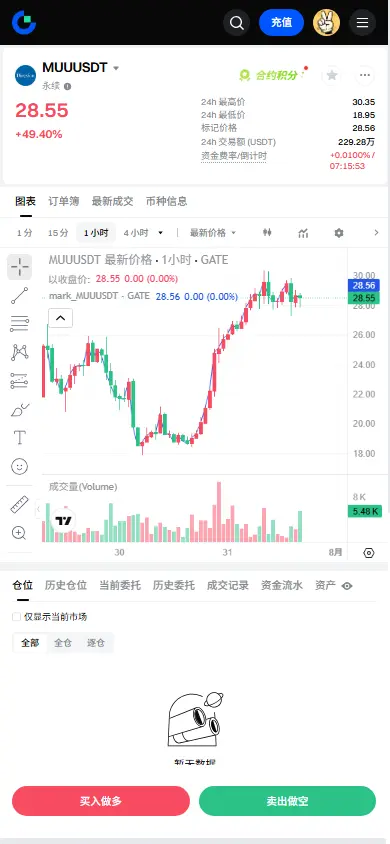Tap 卖出做空 to go short

click(287, 801)
